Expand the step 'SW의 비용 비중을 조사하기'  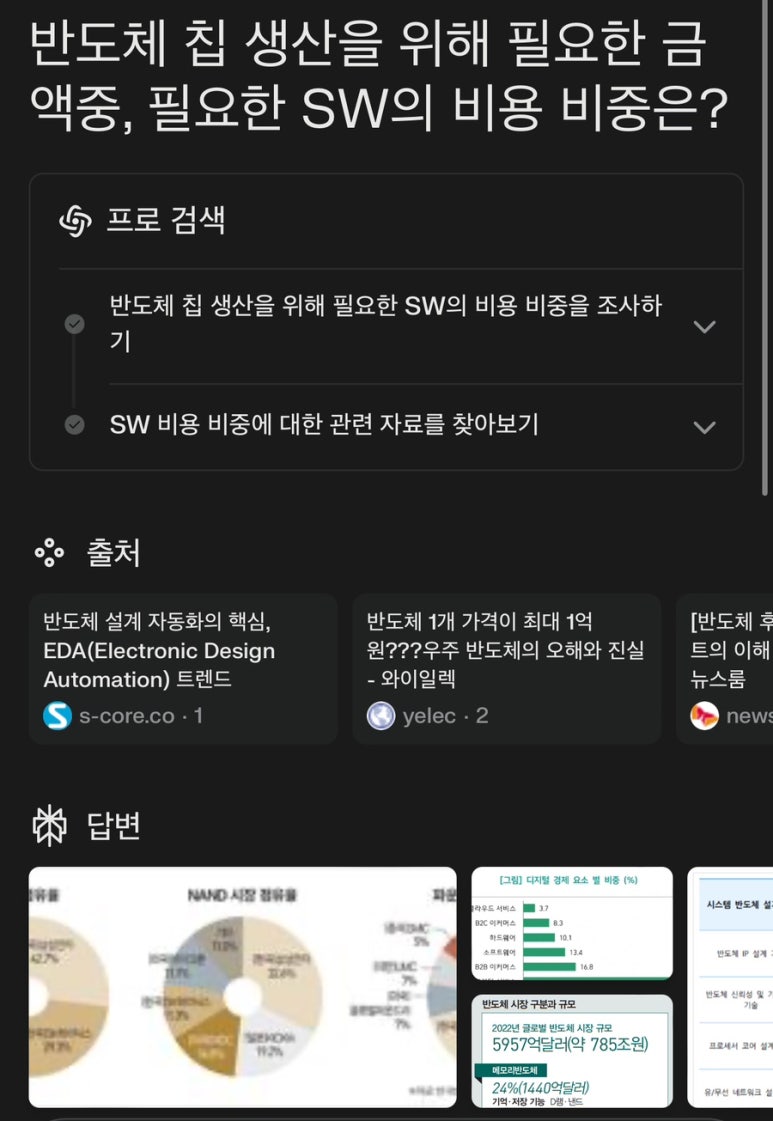704,326
